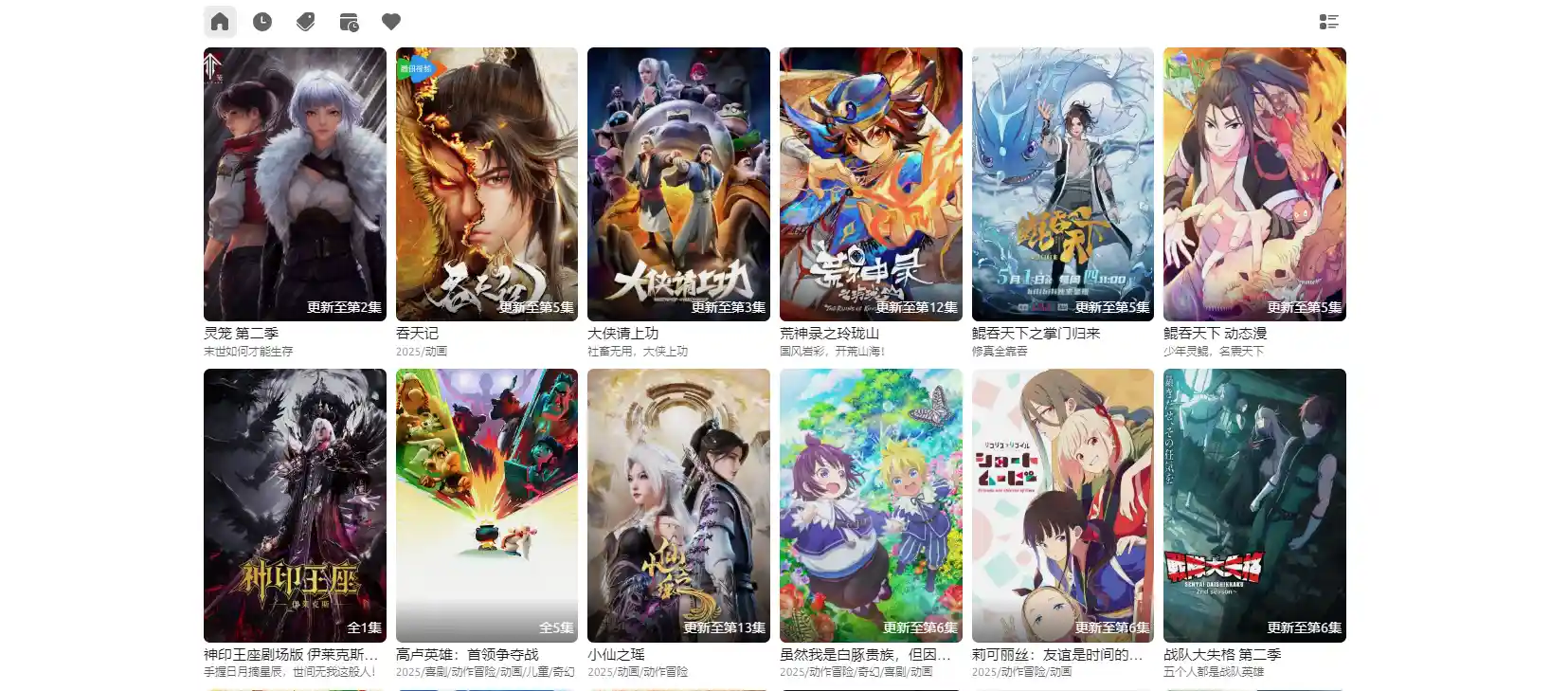This screenshot has width=1568, height=691.
Task: Open favorites heart icon
Action: (391, 22)
